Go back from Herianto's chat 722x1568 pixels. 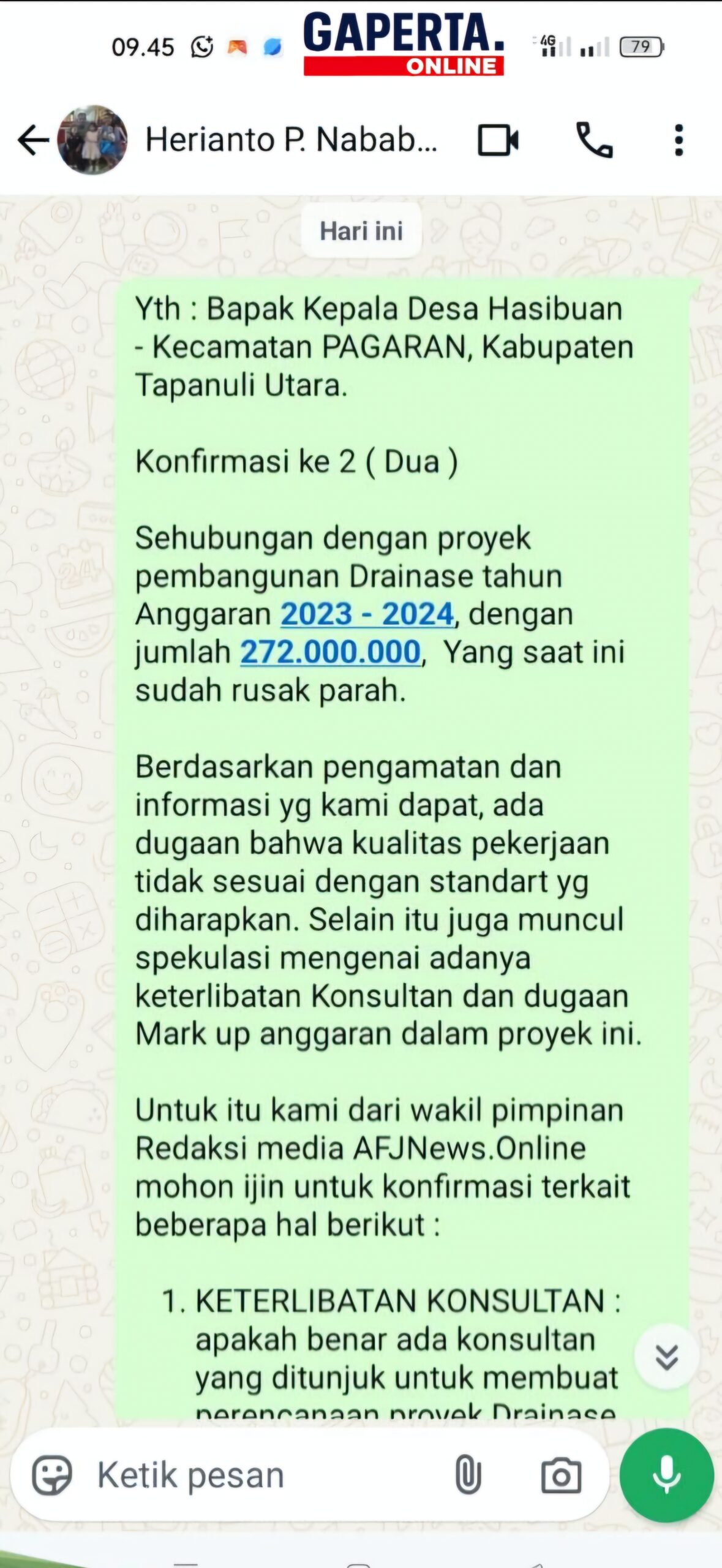(x=33, y=140)
